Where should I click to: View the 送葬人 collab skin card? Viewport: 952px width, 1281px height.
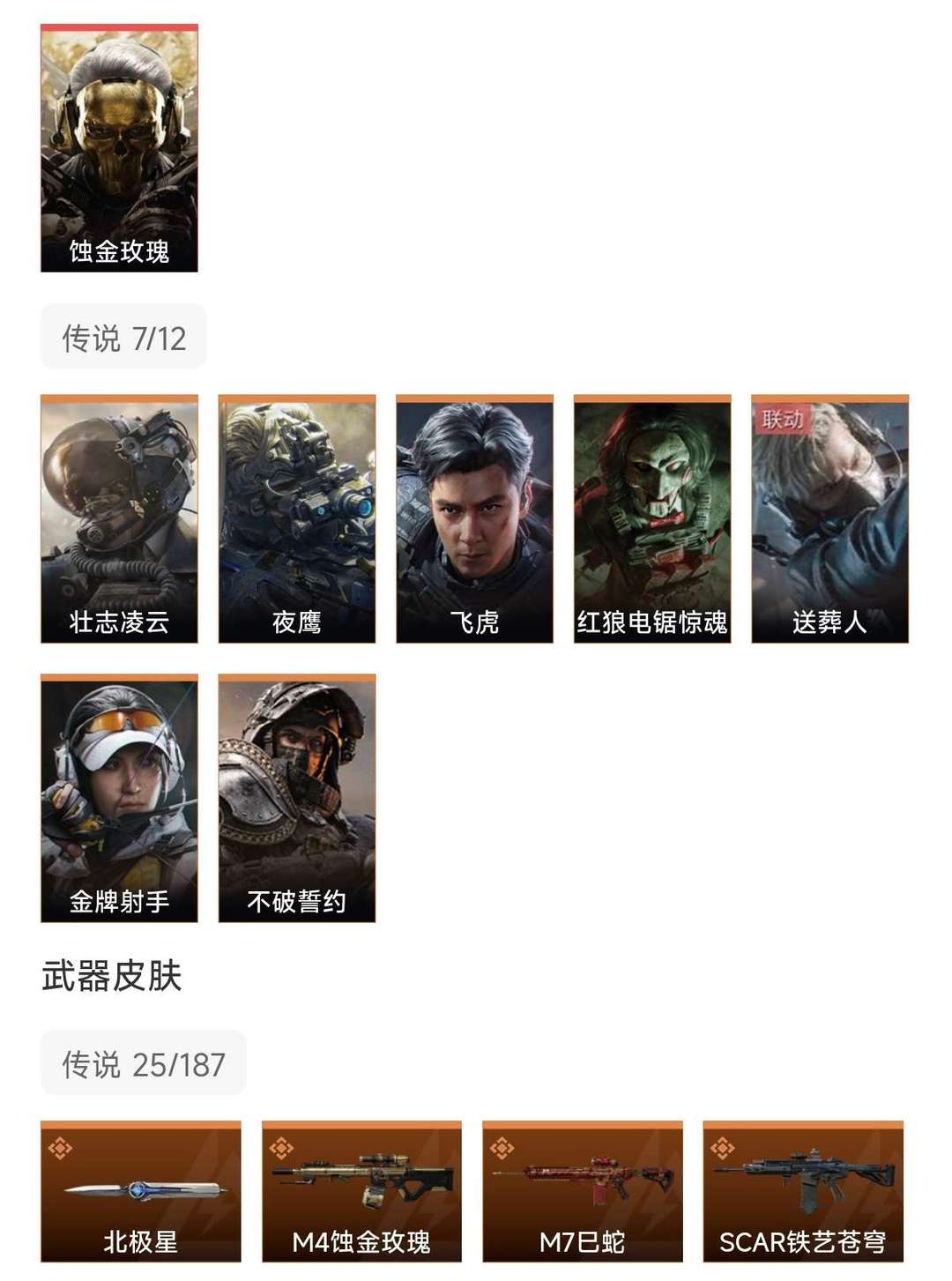(829, 518)
